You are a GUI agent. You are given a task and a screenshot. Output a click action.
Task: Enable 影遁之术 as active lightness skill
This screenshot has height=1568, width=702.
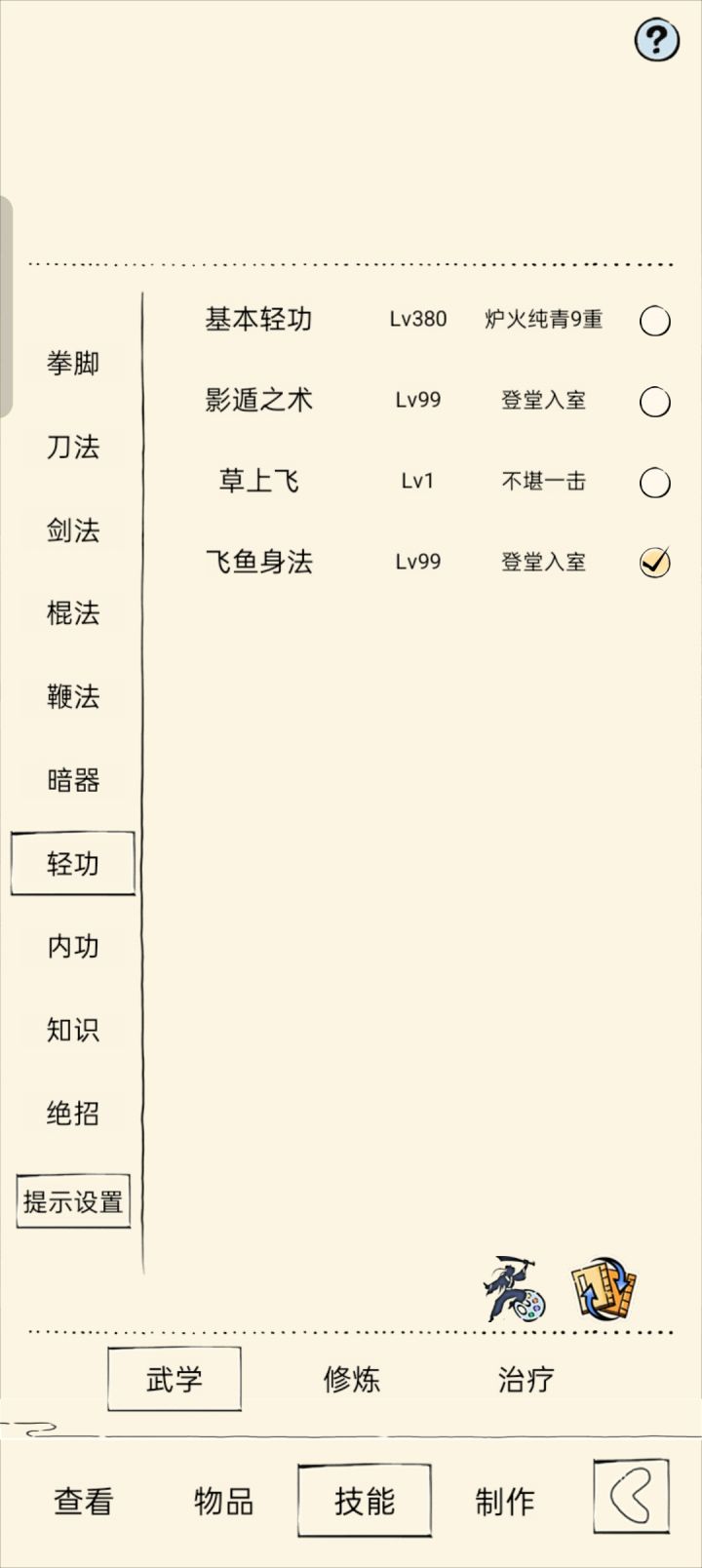(x=655, y=400)
